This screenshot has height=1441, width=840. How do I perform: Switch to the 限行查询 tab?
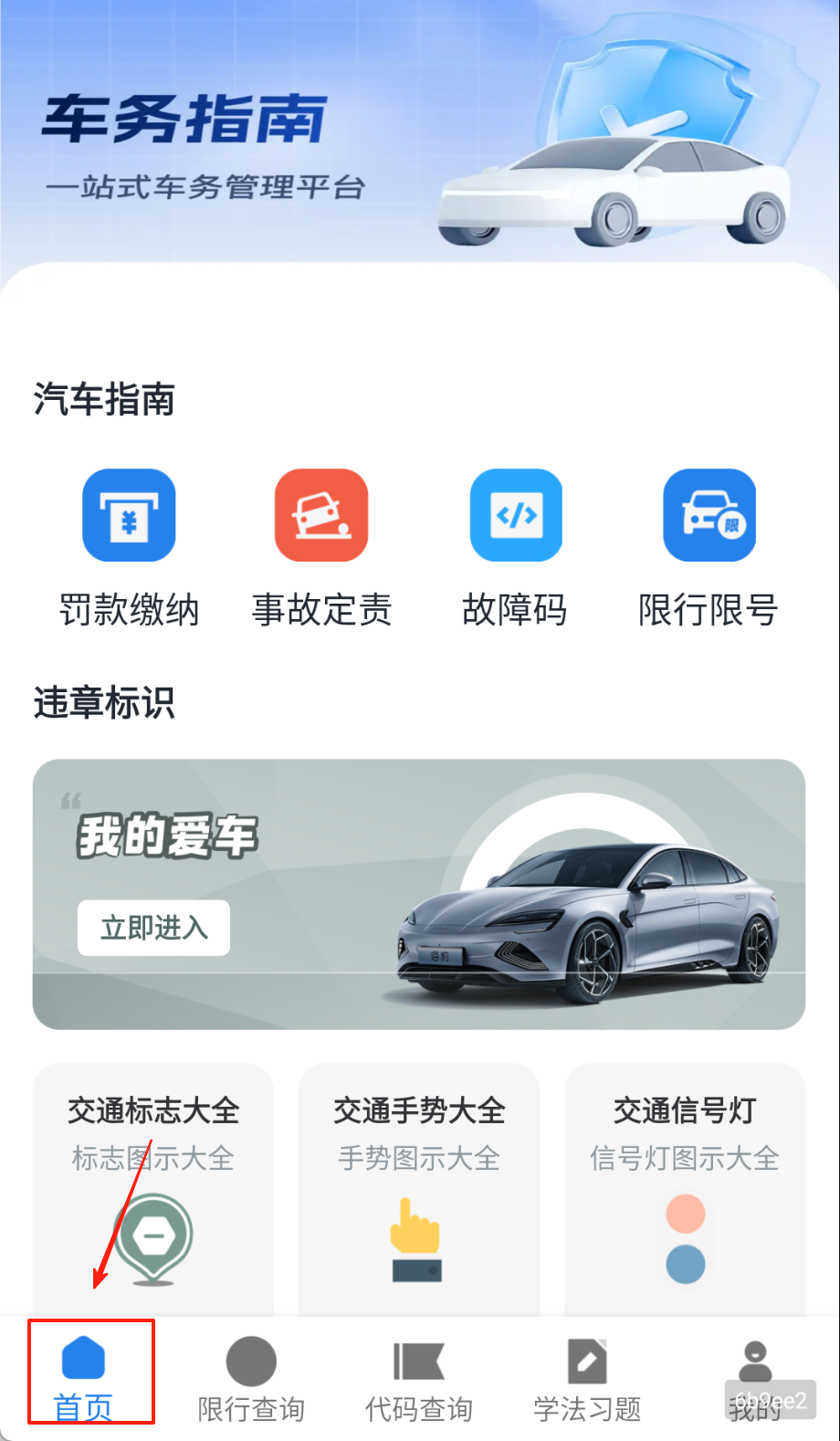251,1377
